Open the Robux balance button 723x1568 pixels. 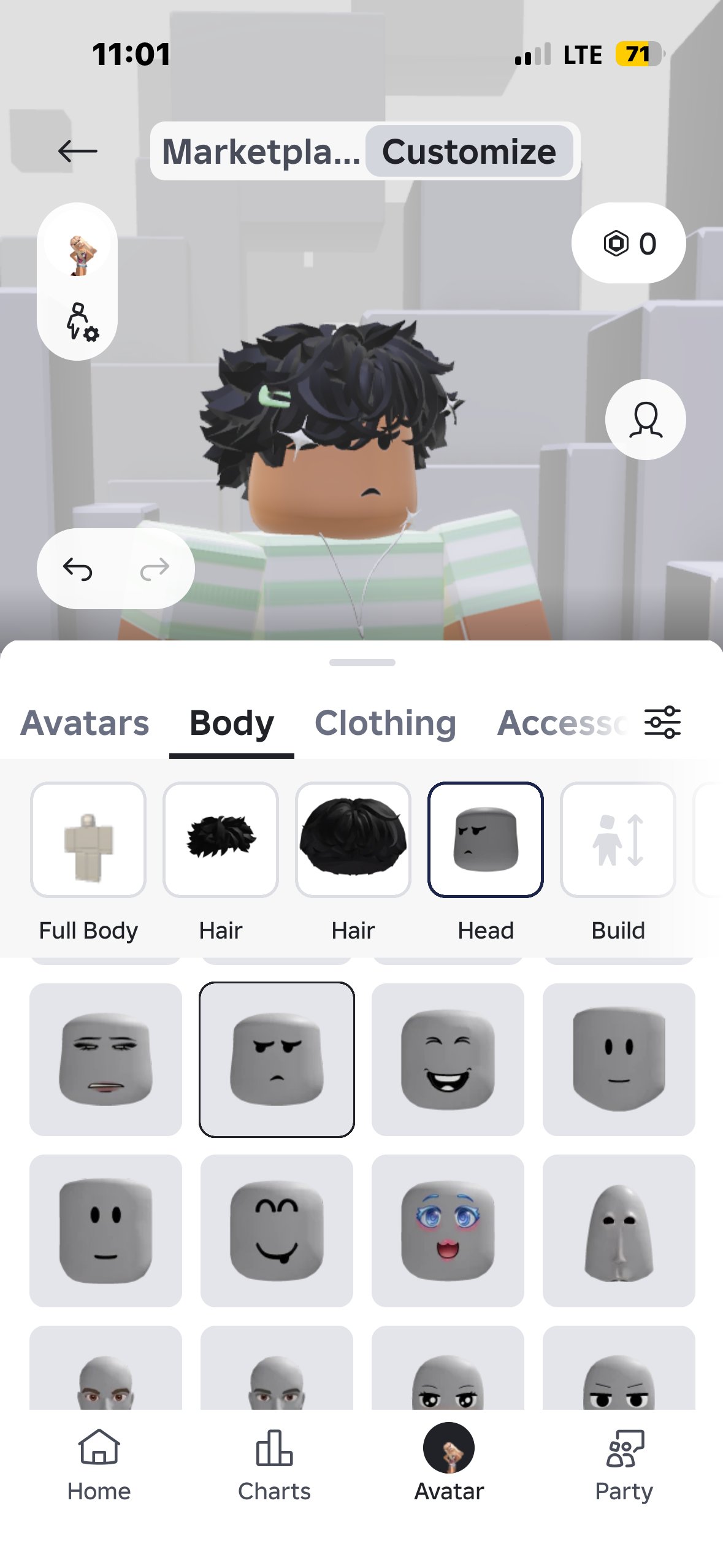(x=629, y=244)
